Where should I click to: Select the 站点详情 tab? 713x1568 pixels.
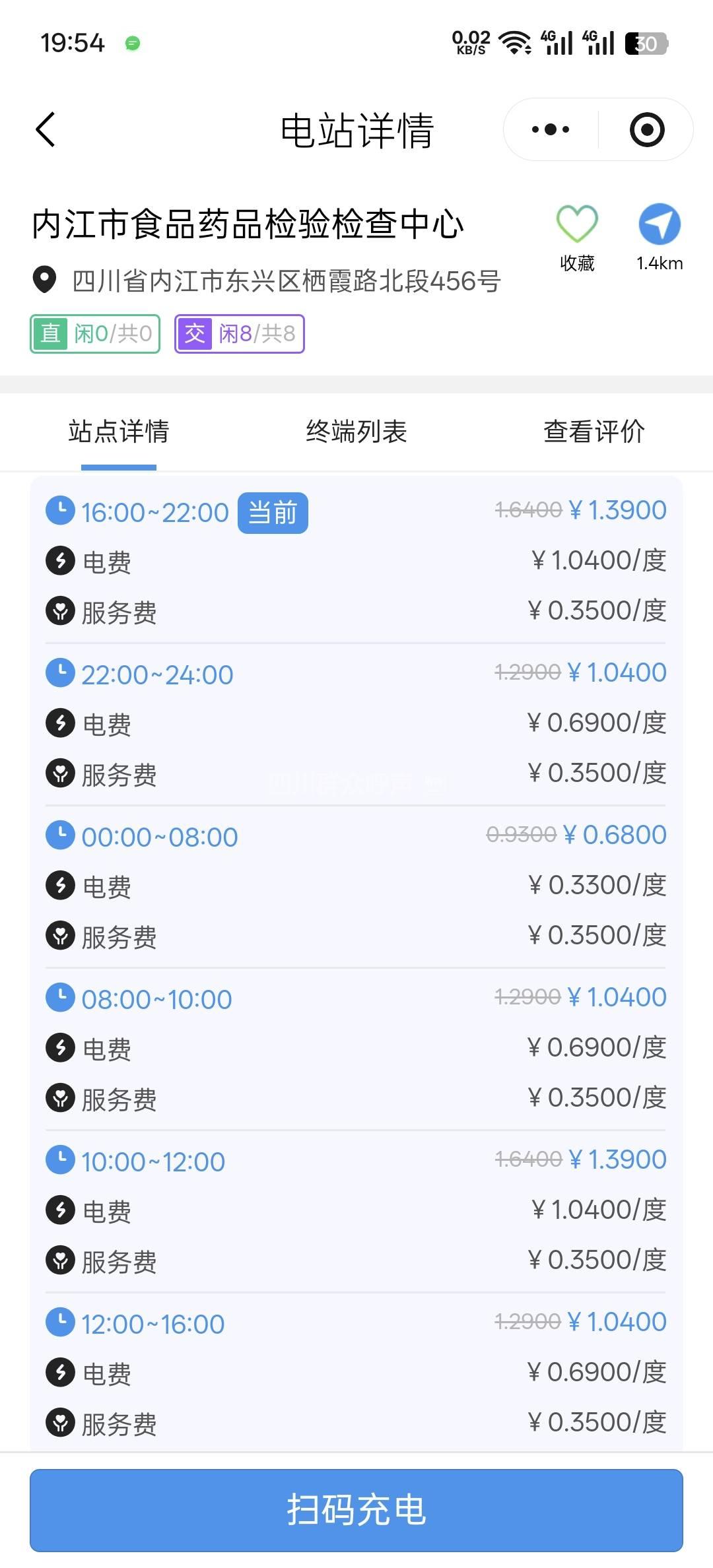click(x=119, y=432)
